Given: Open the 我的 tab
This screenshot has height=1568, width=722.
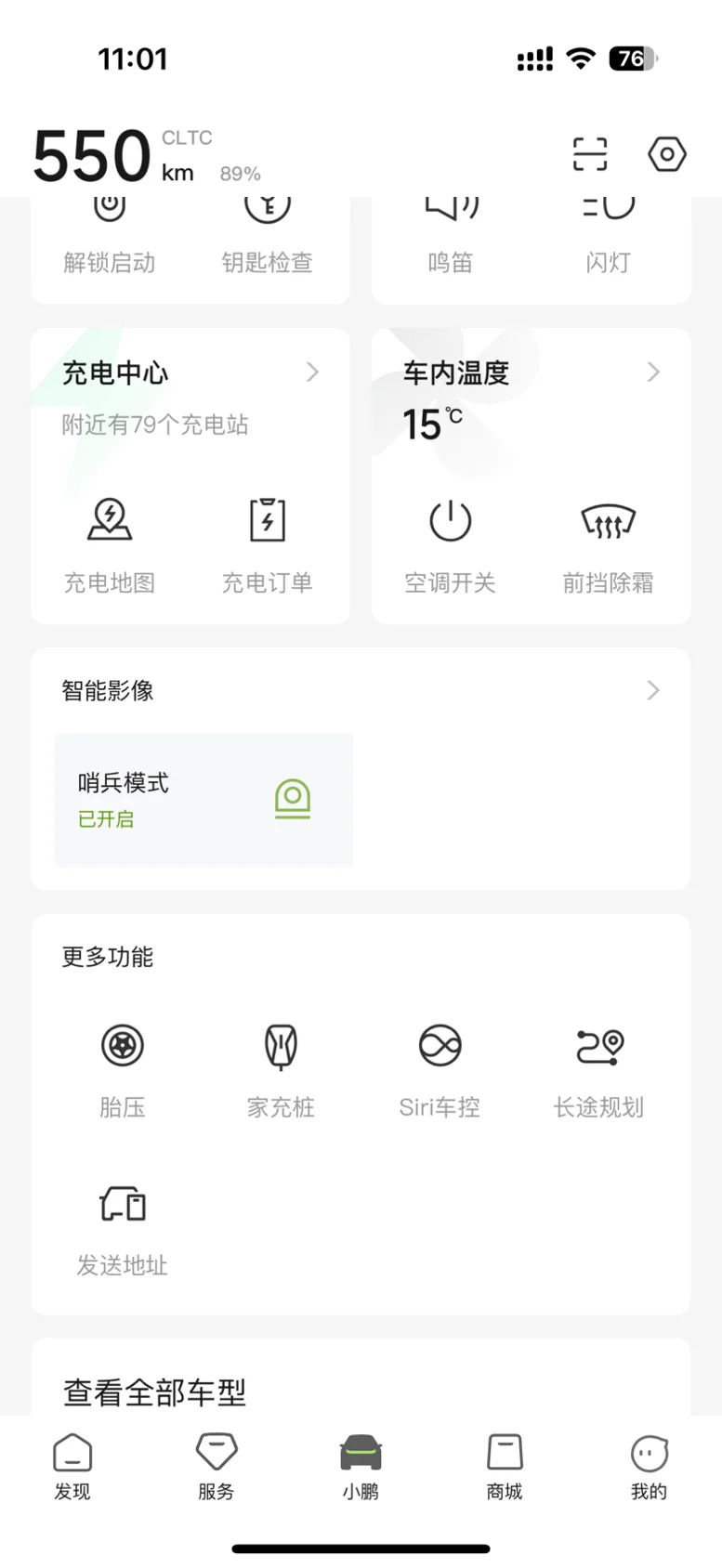Looking at the screenshot, I should click(x=649, y=1466).
